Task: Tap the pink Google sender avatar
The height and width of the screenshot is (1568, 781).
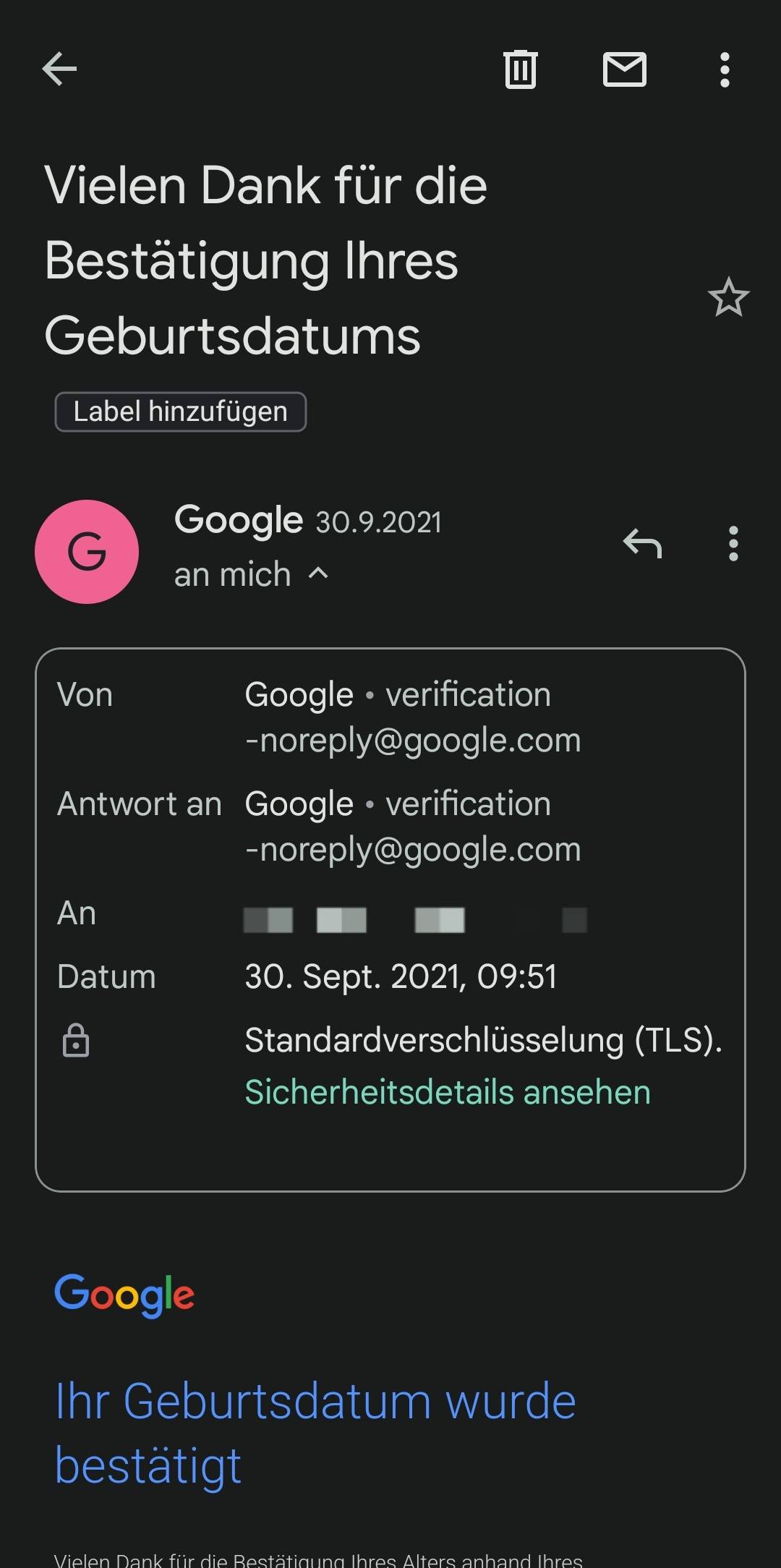Action: click(x=87, y=551)
